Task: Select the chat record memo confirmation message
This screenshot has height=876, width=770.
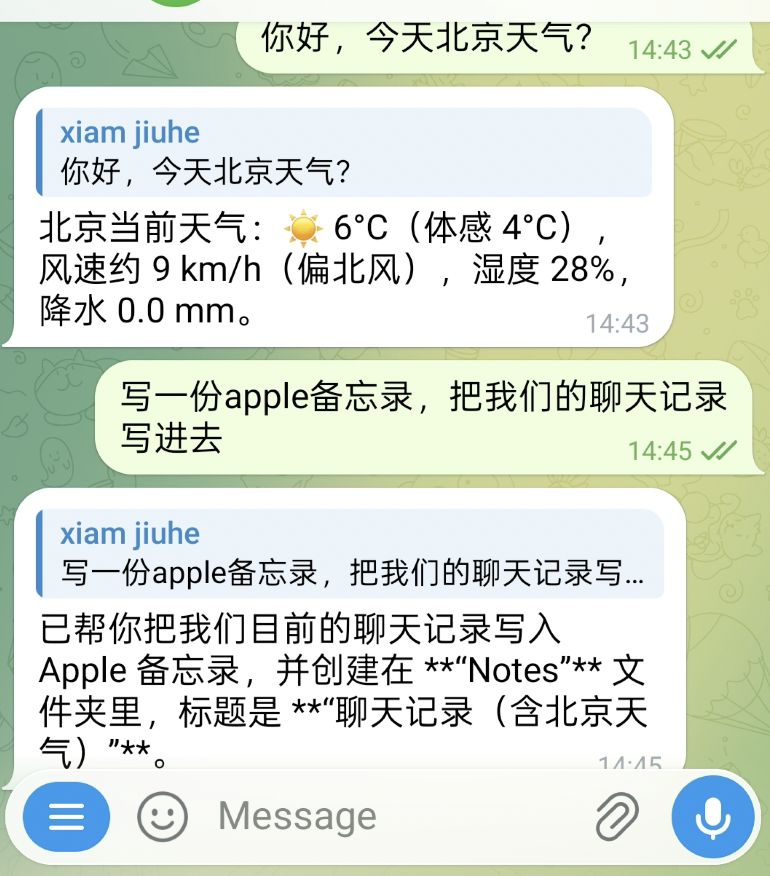Action: pyautogui.click(x=340, y=690)
